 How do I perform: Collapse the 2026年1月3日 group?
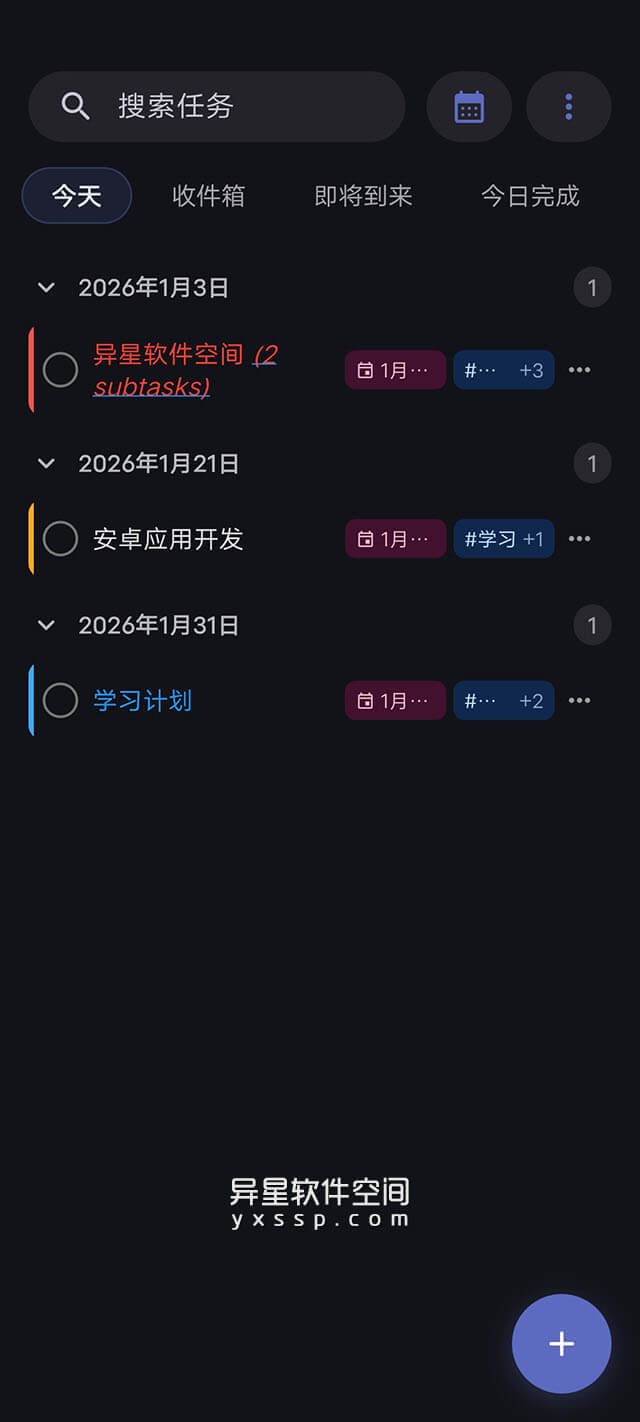[x=46, y=288]
